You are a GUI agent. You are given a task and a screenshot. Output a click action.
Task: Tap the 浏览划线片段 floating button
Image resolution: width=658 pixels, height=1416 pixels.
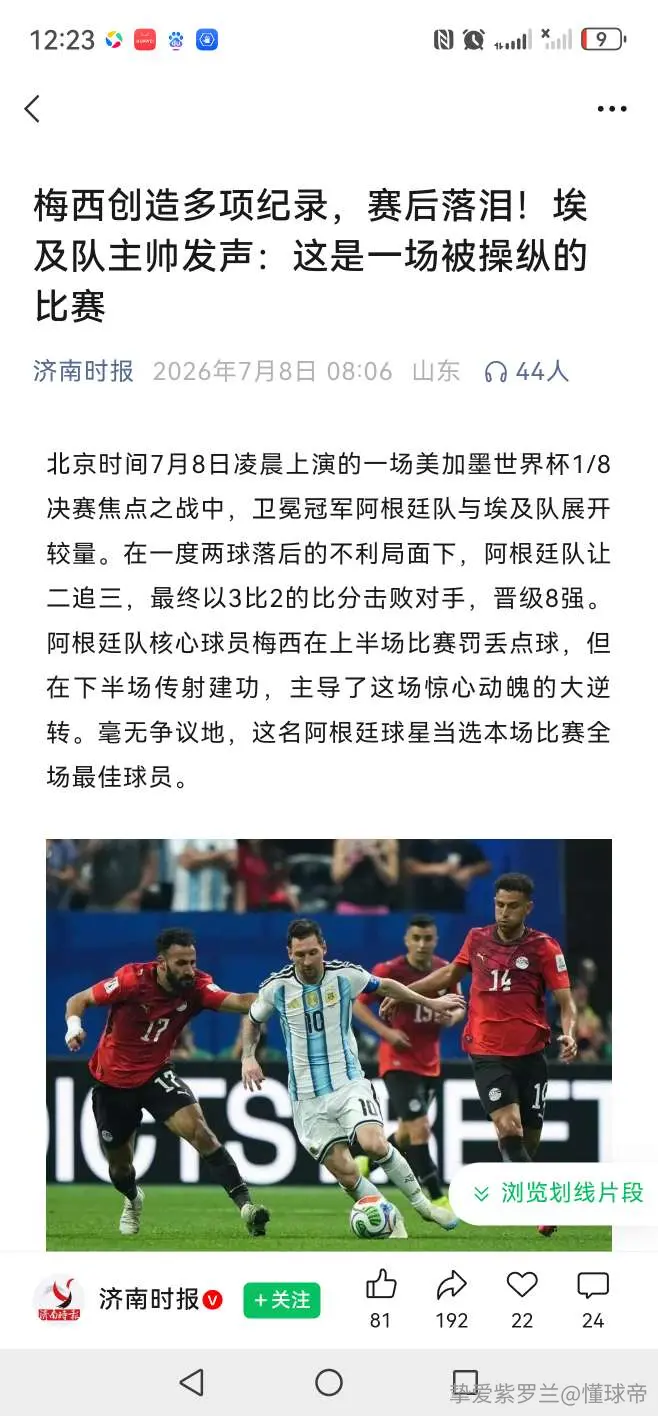555,1193
